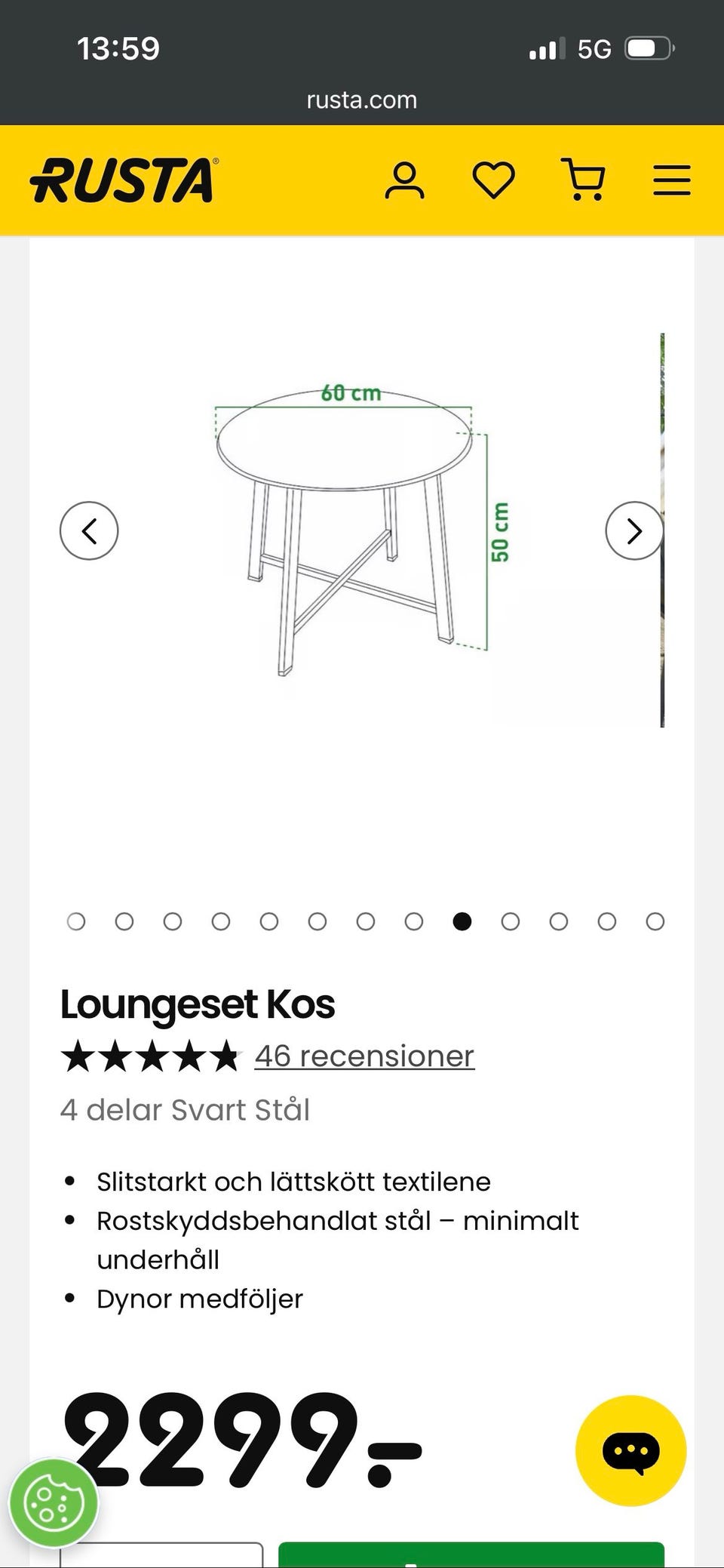
Task: Jump to the first image dot
Action: (76, 921)
